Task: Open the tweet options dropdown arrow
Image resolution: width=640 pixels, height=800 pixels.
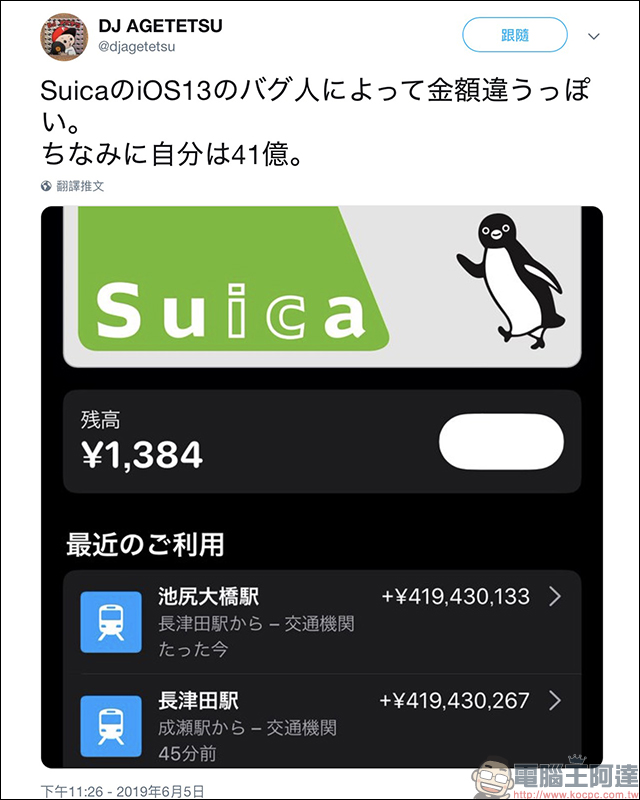Action: point(594,36)
